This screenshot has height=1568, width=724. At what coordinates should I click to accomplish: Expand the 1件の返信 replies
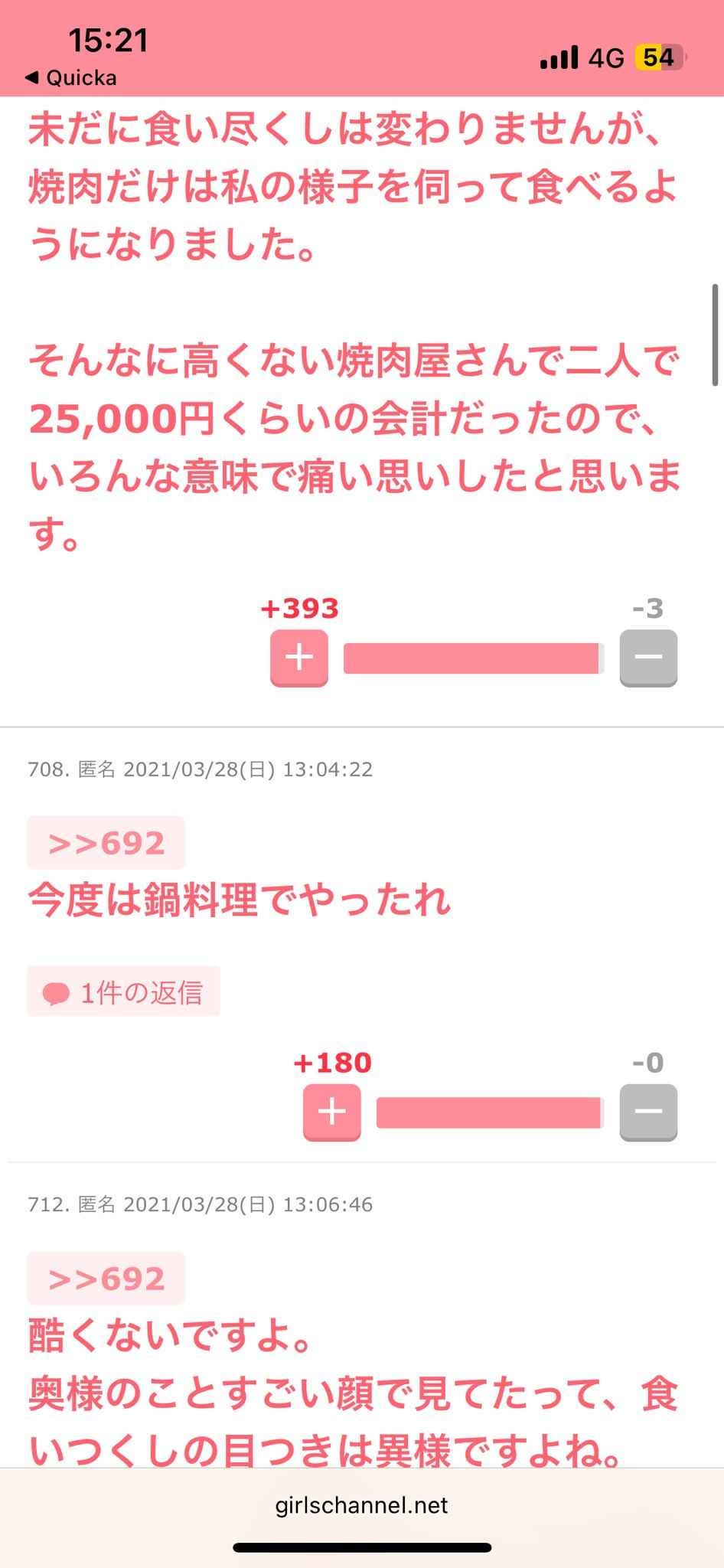[x=124, y=992]
